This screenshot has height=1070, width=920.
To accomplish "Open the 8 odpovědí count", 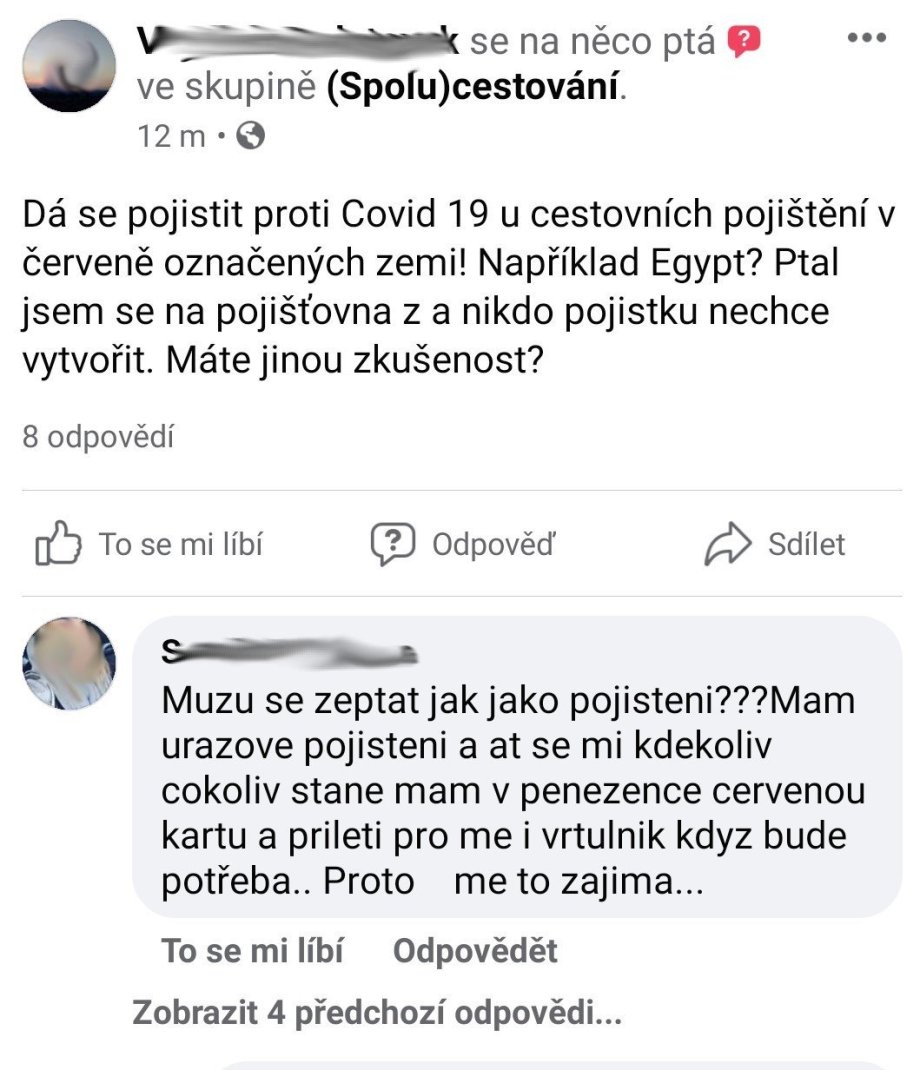I will [x=98, y=437].
